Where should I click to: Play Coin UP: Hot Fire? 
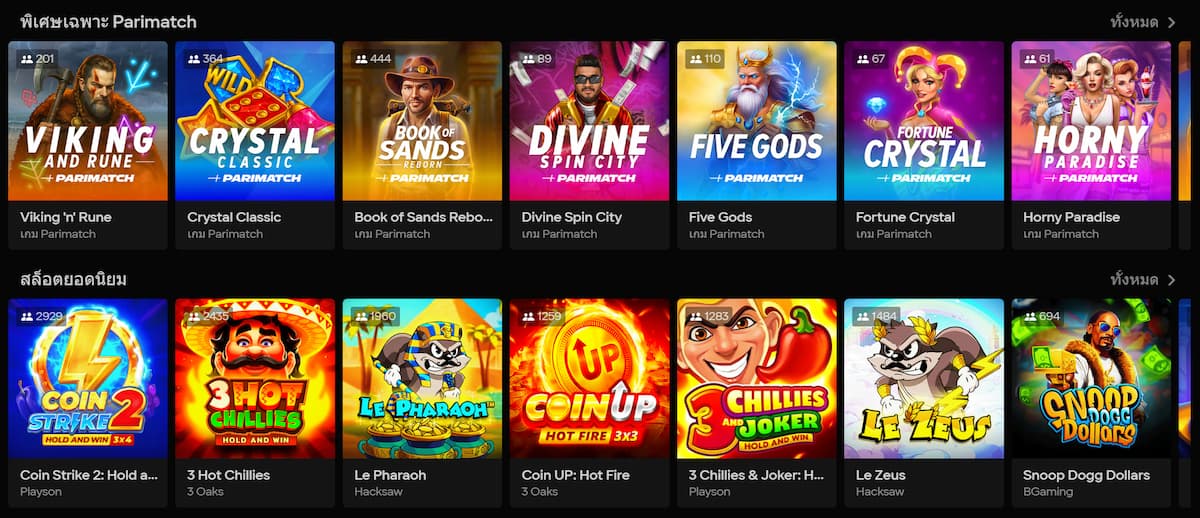[x=589, y=379]
